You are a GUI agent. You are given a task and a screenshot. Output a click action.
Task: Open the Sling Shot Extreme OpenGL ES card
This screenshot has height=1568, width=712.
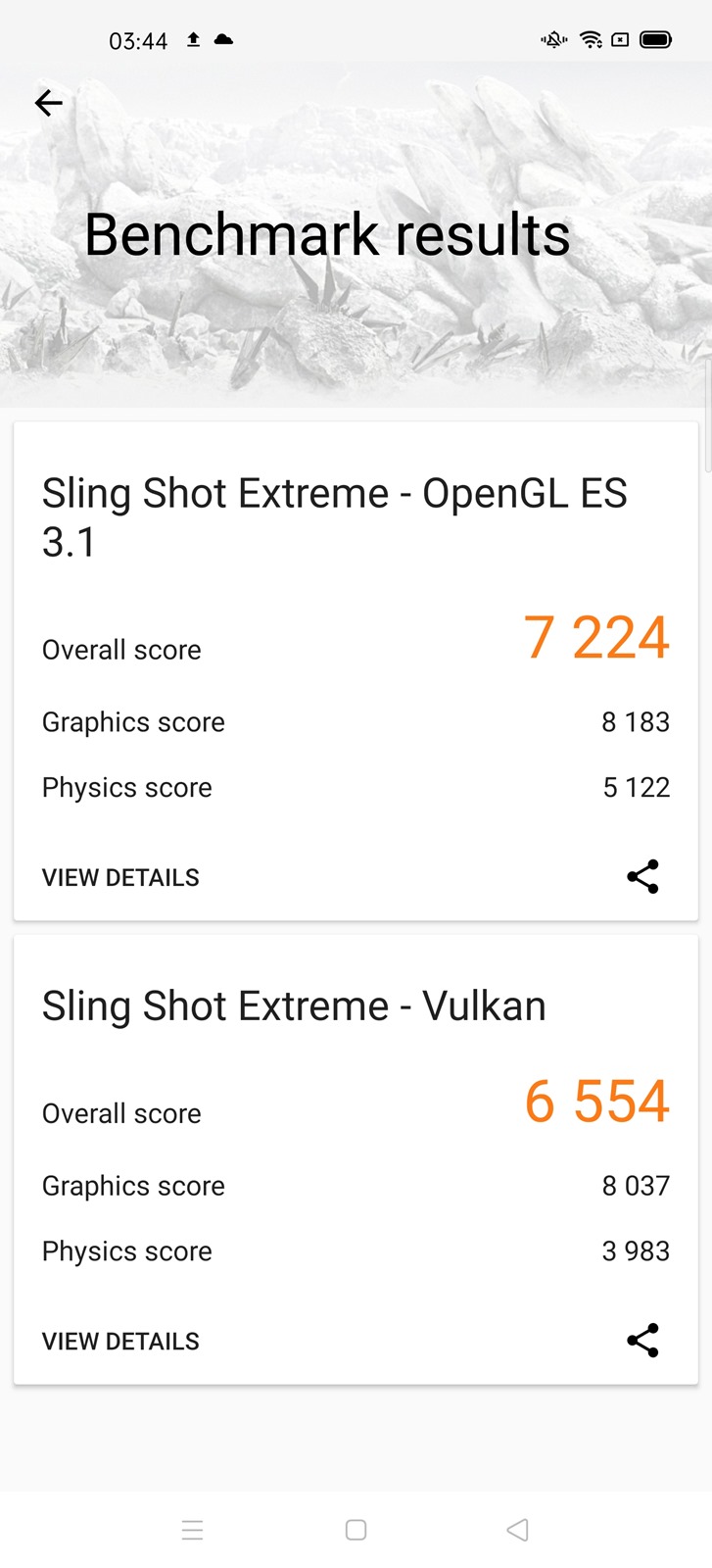pos(334,516)
